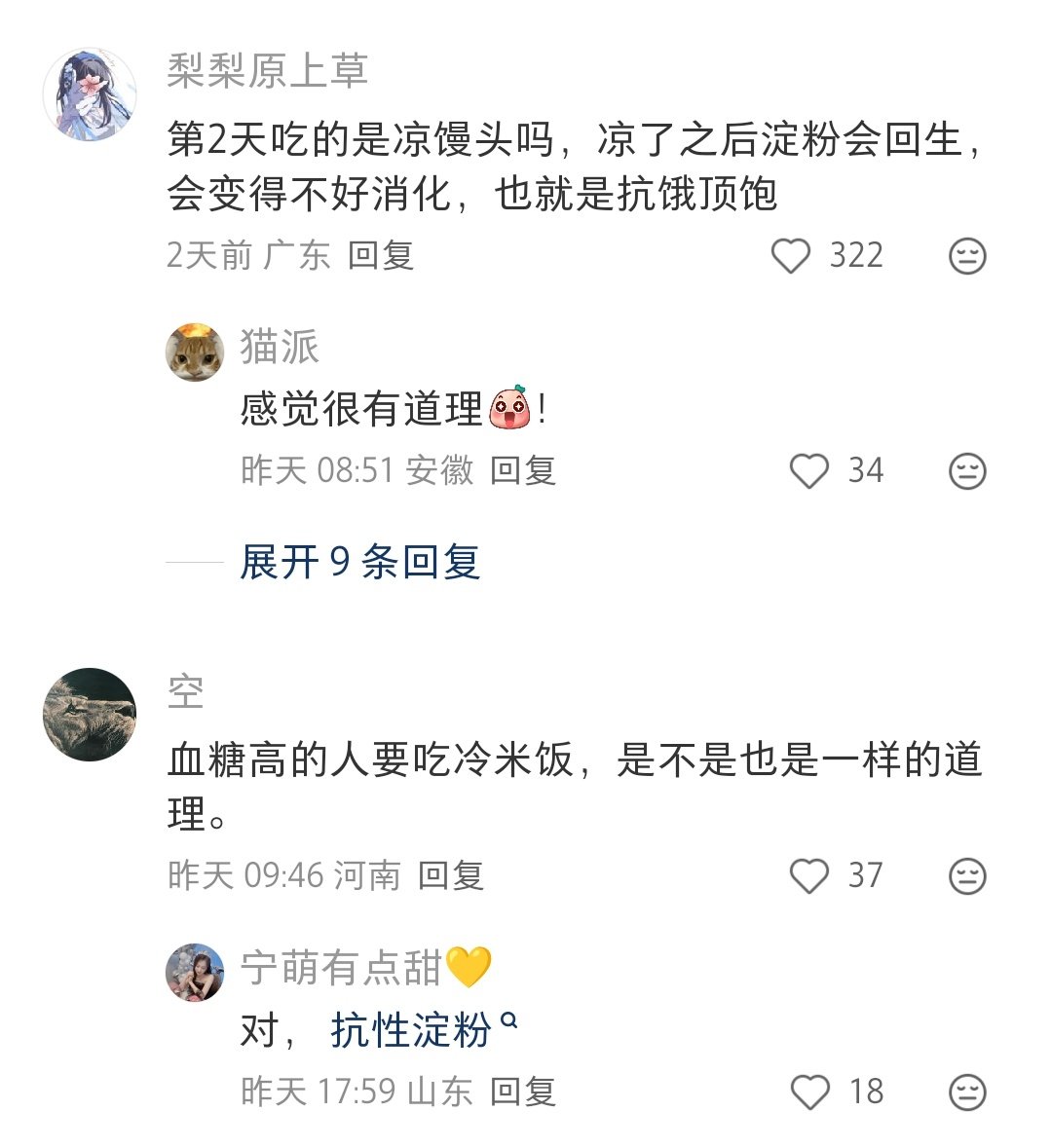Screen dimensions: 1051x1148
Task: Open 猫派's cat avatar
Action: point(195,352)
